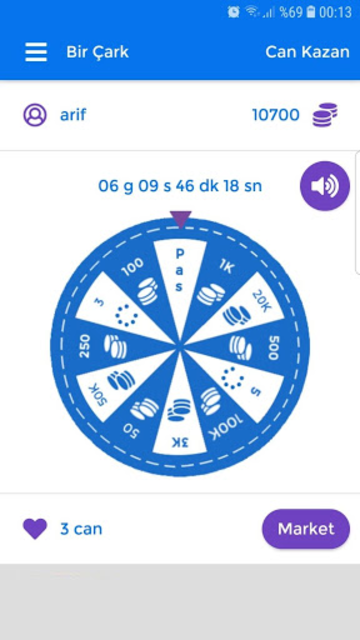The image size is (360, 640).
Task: Open the hamburger drawer menu
Action: [36, 52]
